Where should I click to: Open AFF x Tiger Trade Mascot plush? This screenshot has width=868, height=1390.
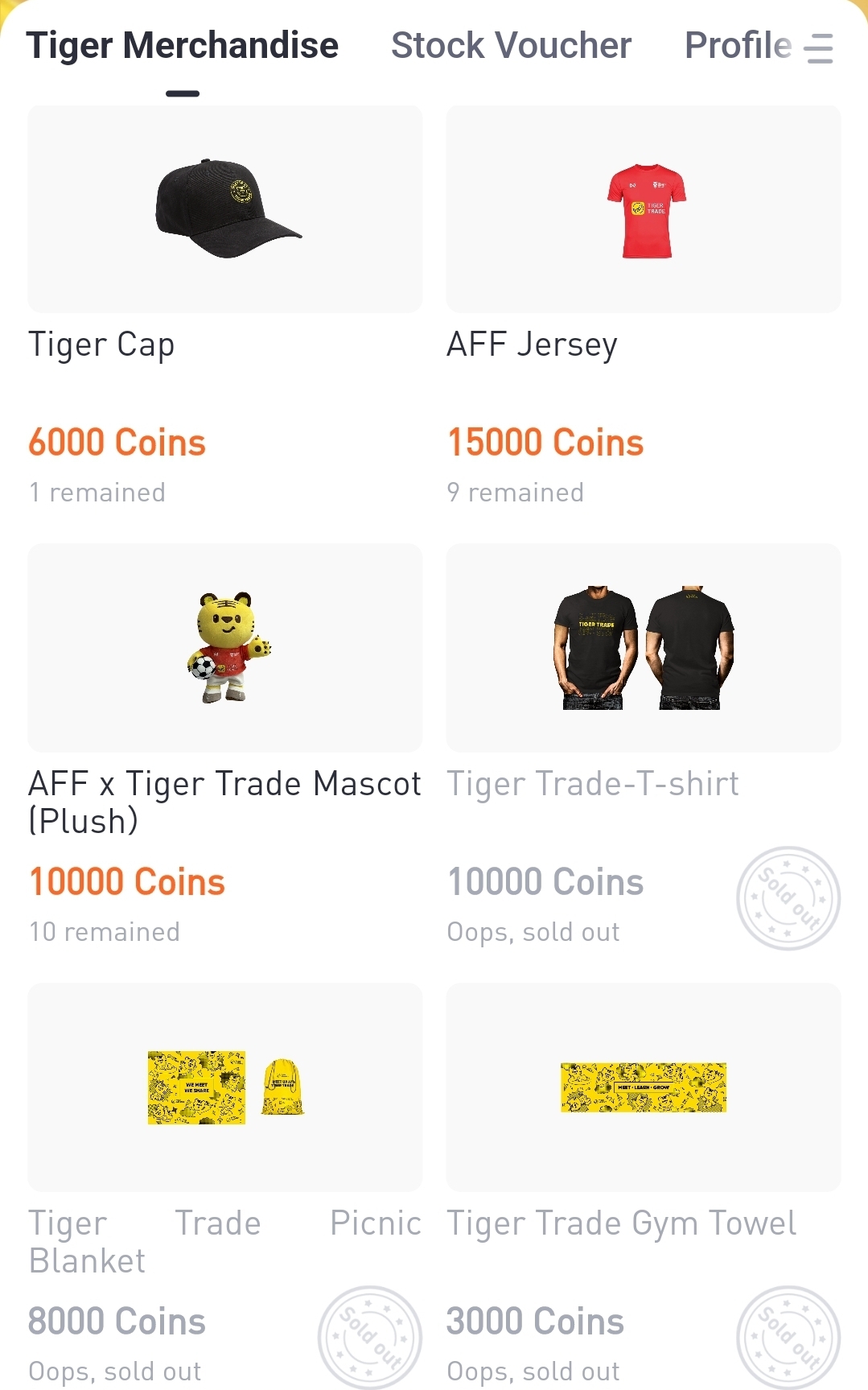click(x=225, y=649)
